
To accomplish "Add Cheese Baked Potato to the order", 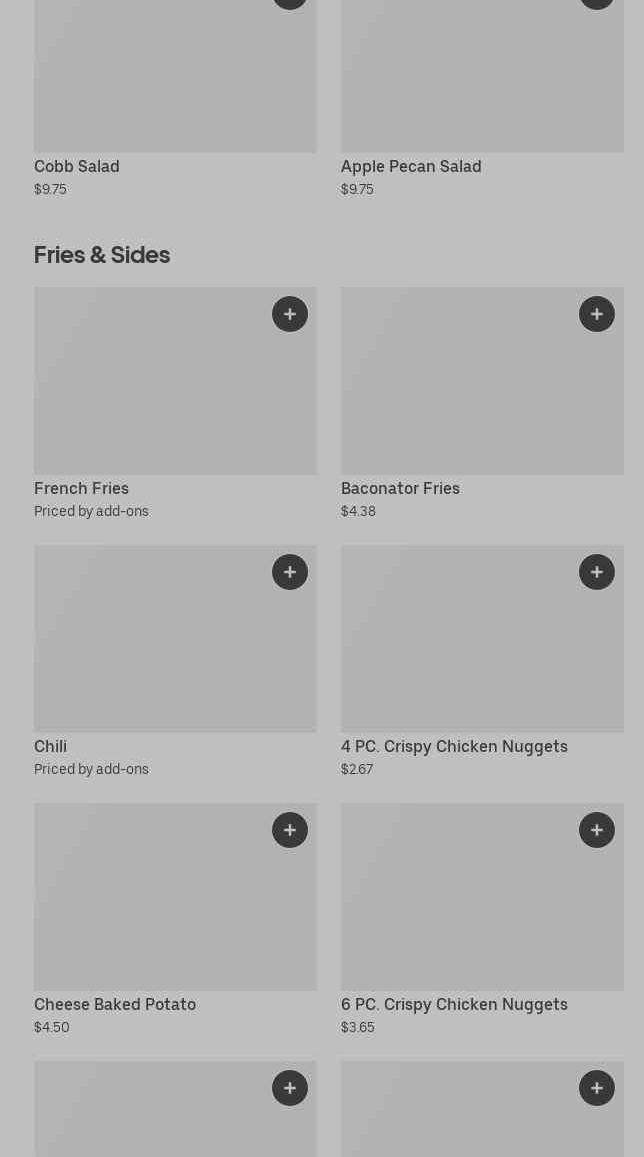I will coord(290,830).
